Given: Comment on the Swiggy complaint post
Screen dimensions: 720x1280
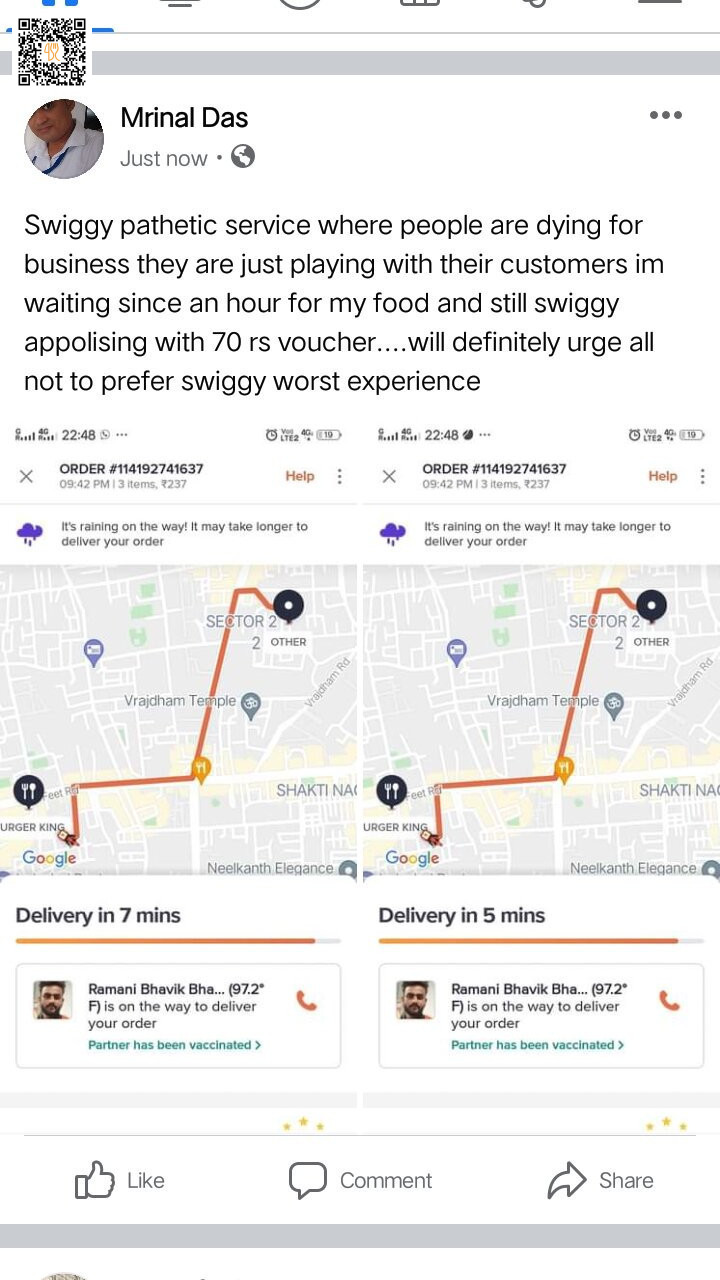Looking at the screenshot, I should pyautogui.click(x=361, y=1180).
